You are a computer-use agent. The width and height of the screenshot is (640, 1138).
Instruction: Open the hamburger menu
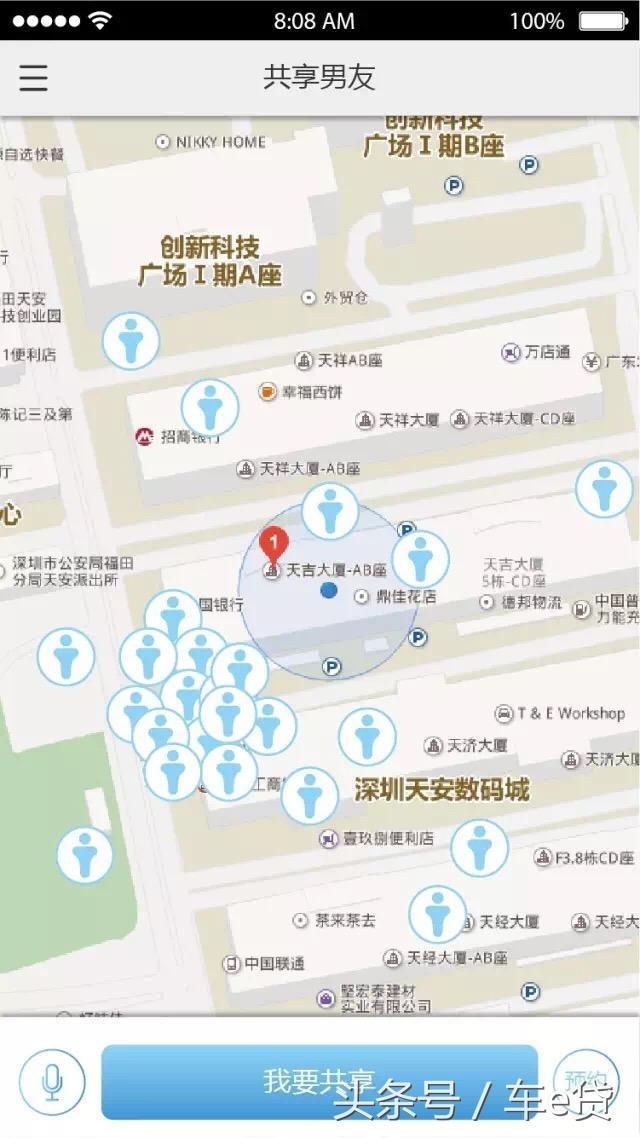click(x=33, y=78)
